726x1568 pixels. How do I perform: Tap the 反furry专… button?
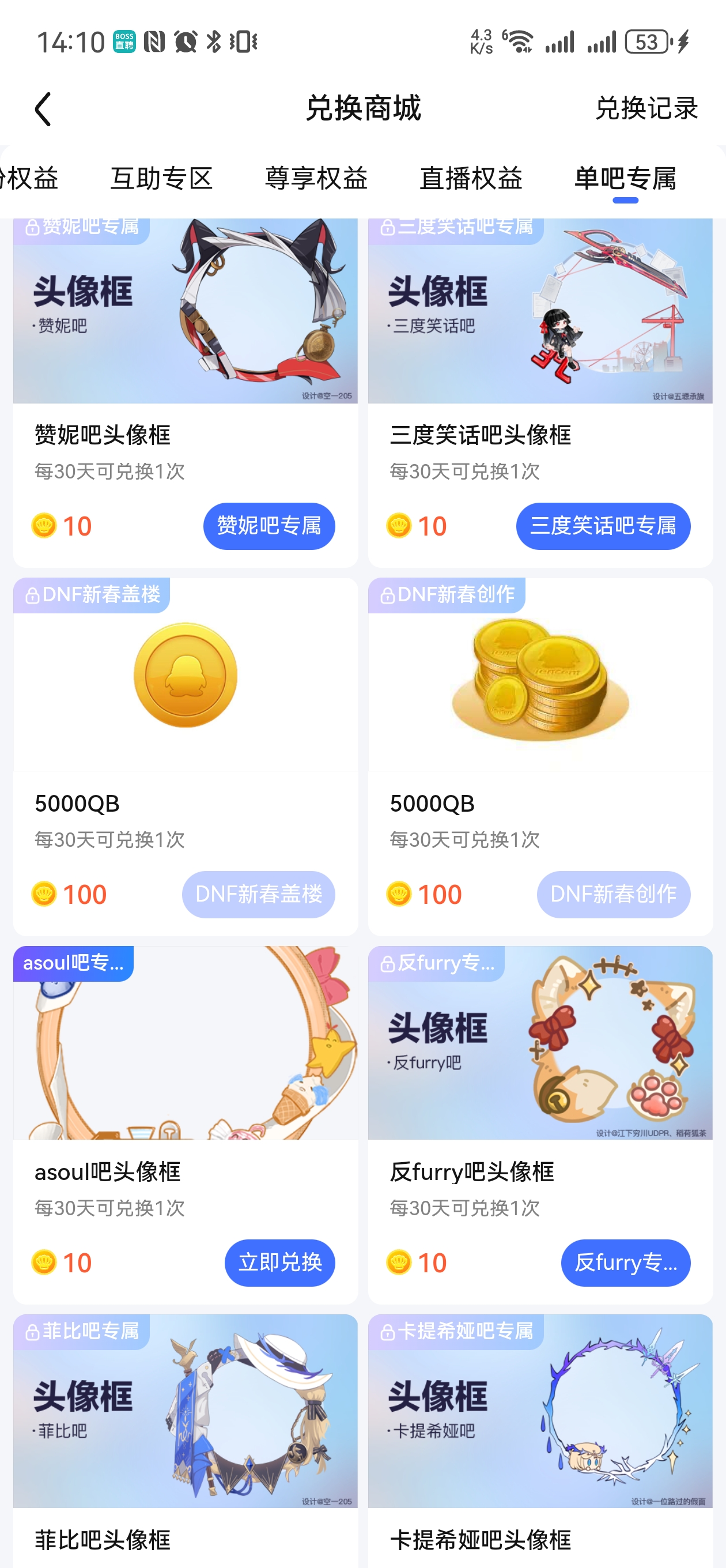[625, 1262]
